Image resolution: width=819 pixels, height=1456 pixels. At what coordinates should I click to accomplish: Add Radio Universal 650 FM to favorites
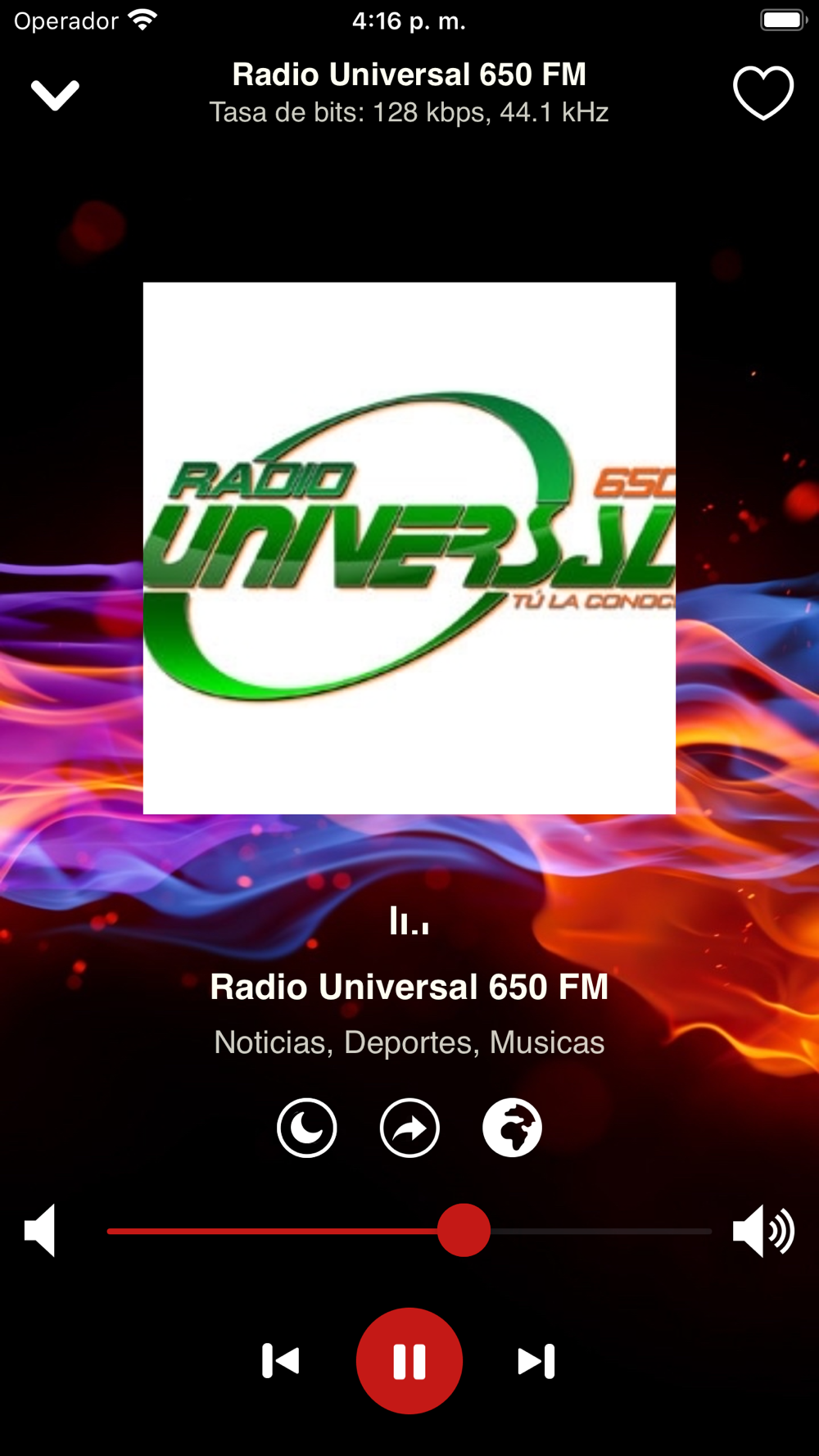[762, 93]
